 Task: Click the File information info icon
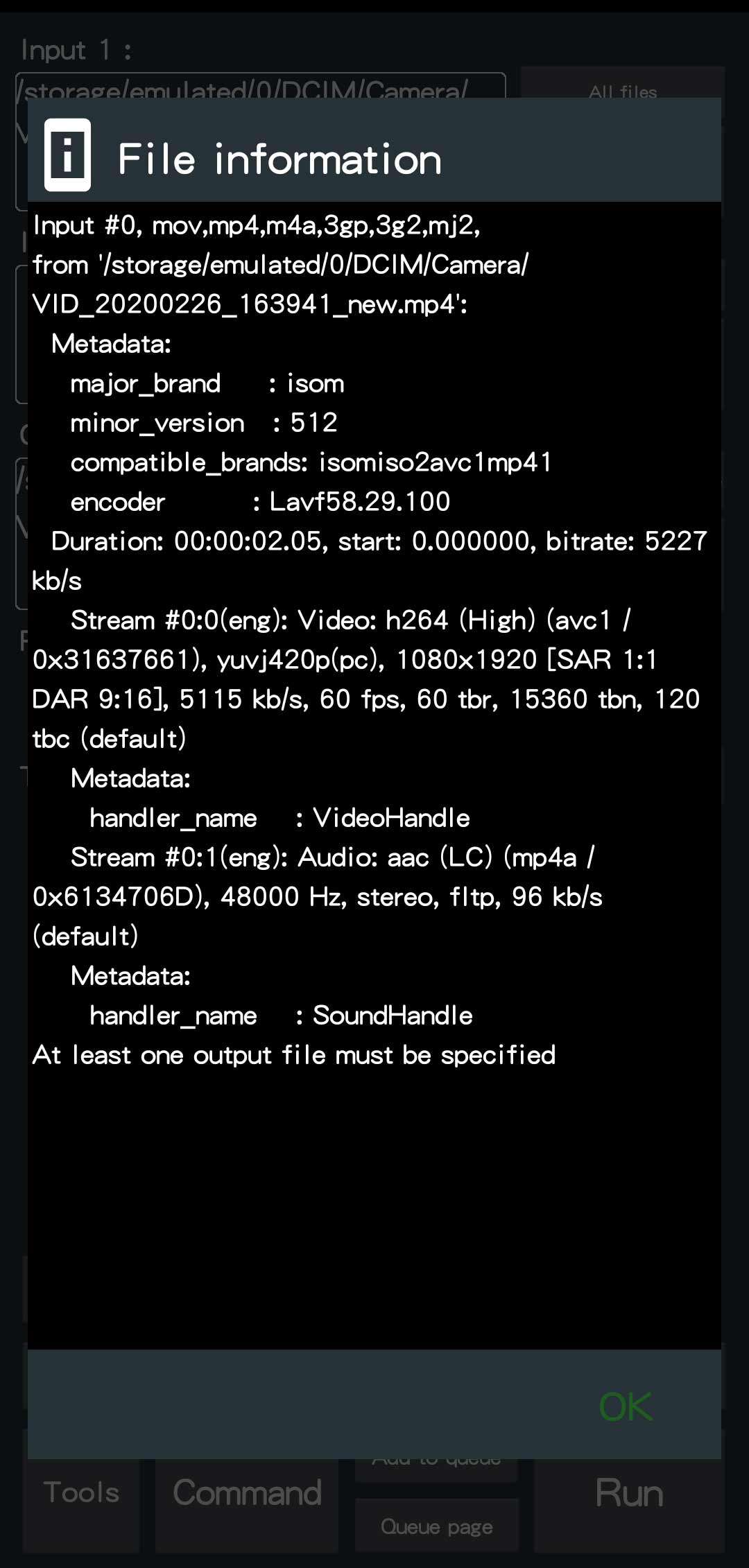pos(67,157)
